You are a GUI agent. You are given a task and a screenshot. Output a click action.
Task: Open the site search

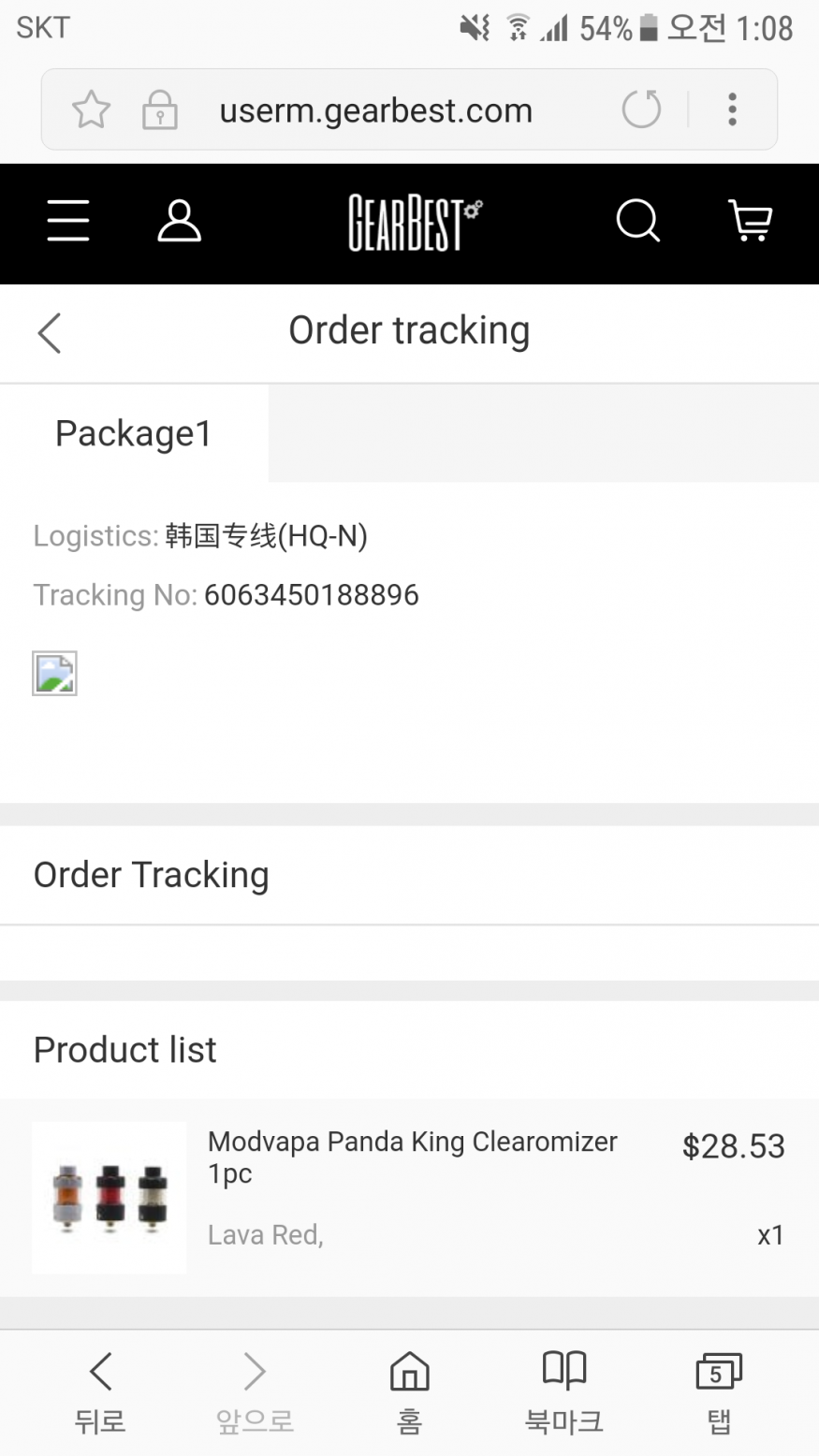coord(638,222)
